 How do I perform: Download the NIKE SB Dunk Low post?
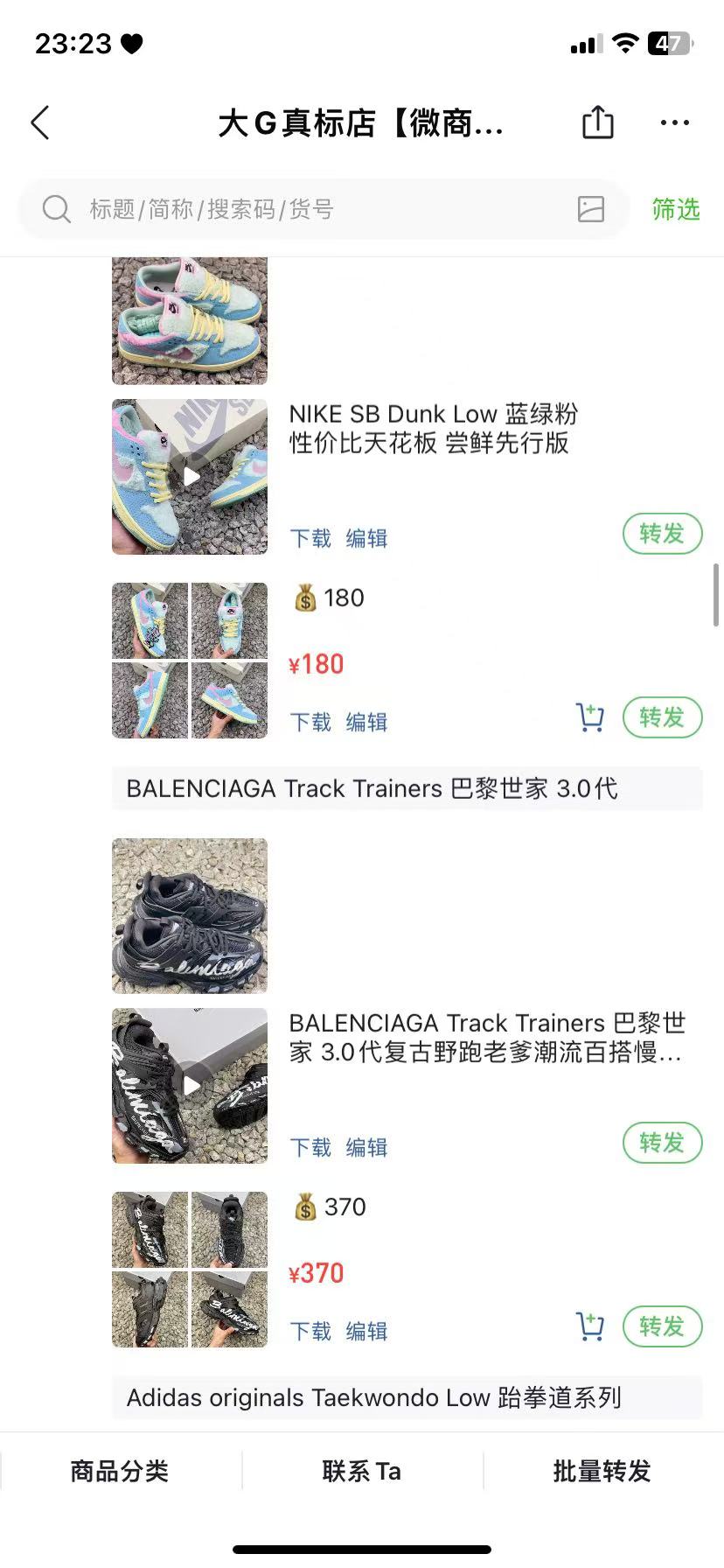coord(310,538)
